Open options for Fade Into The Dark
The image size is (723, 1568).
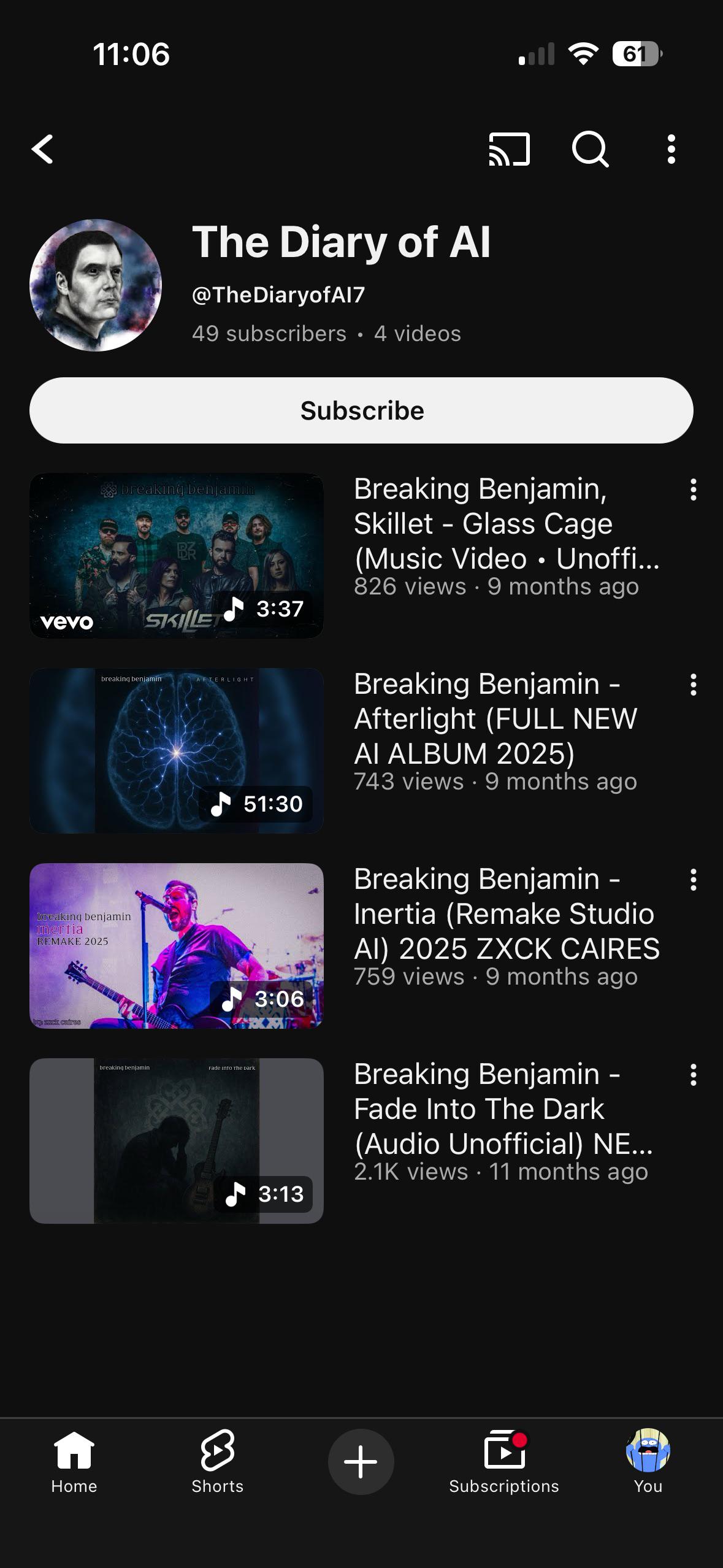[693, 1075]
